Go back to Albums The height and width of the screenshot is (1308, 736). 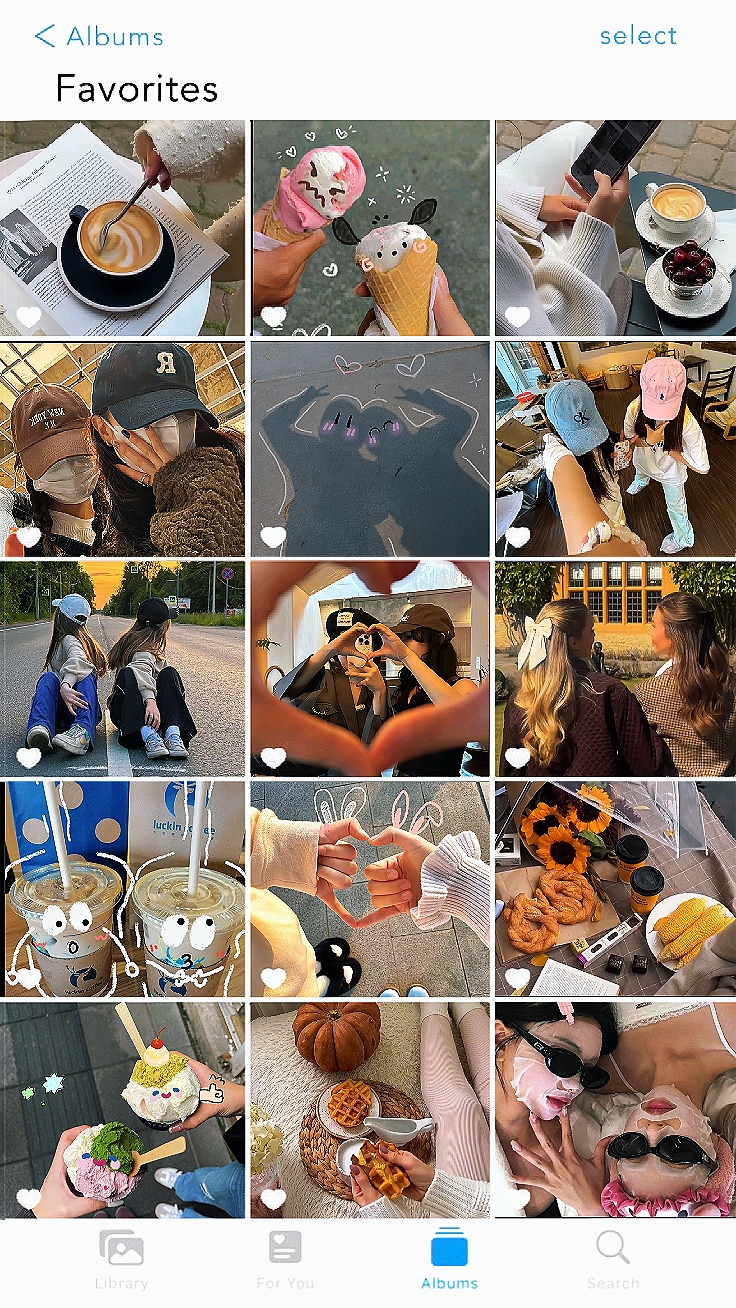point(98,37)
